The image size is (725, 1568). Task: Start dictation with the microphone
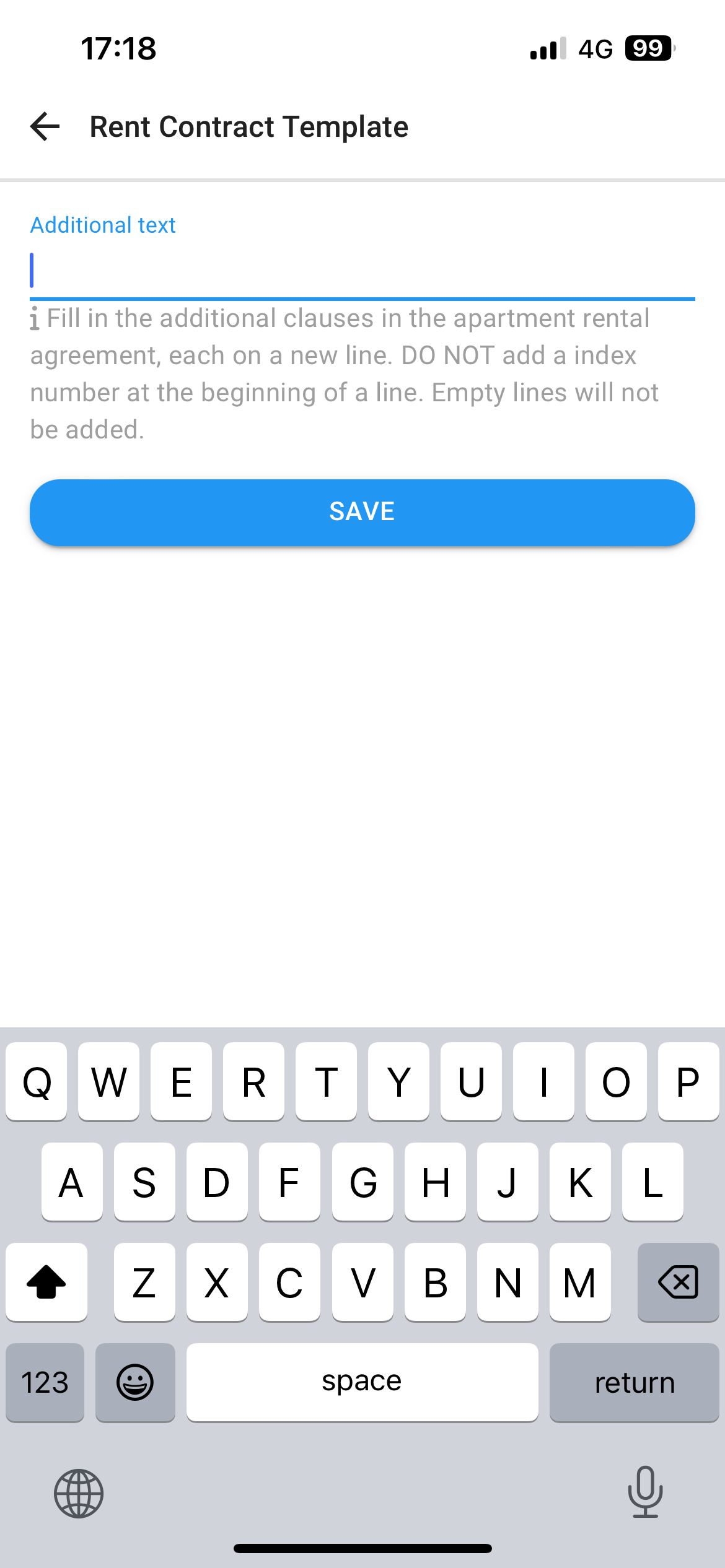(x=645, y=1492)
